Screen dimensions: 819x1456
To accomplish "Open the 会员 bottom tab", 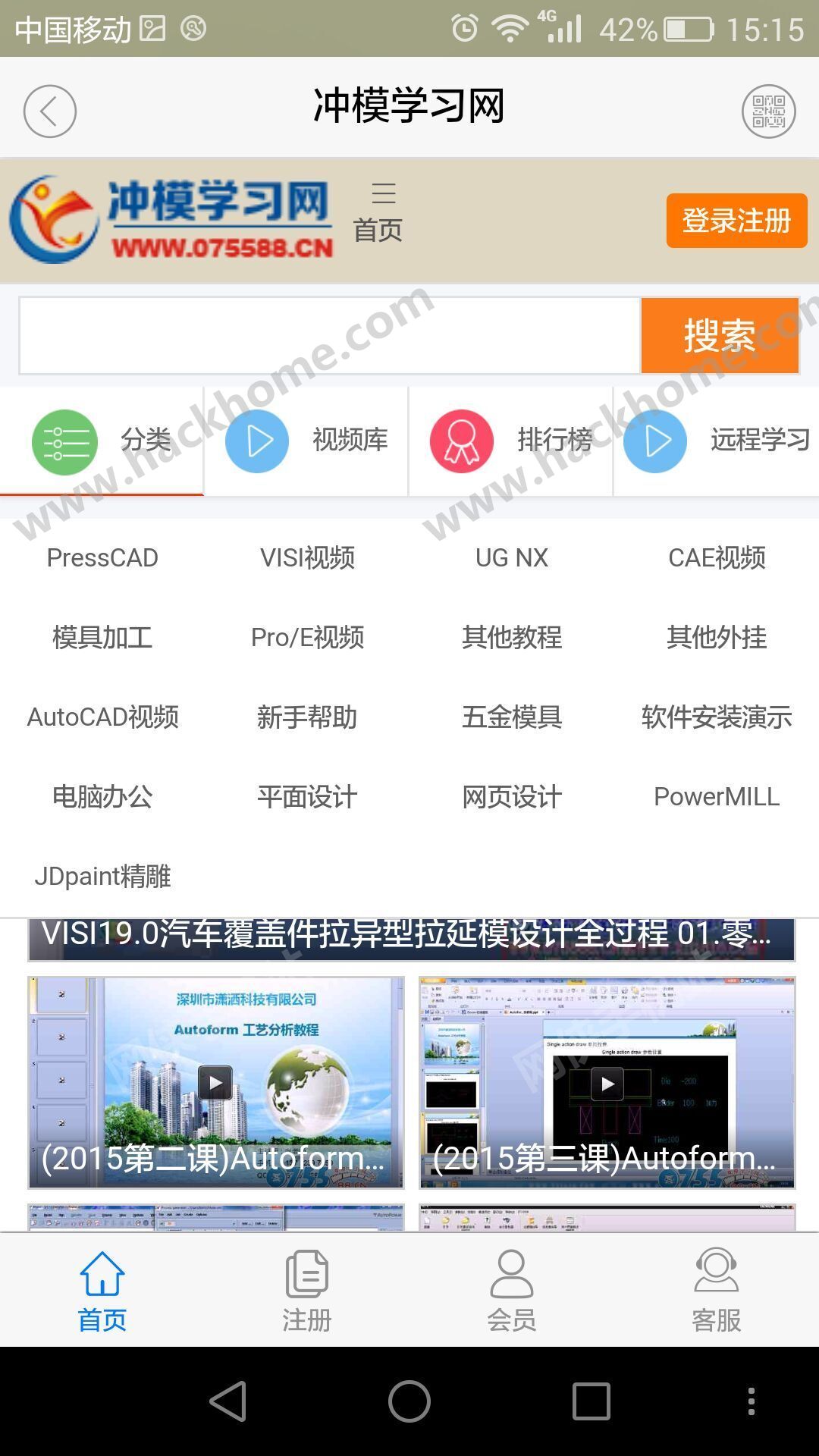I will coord(512,1291).
